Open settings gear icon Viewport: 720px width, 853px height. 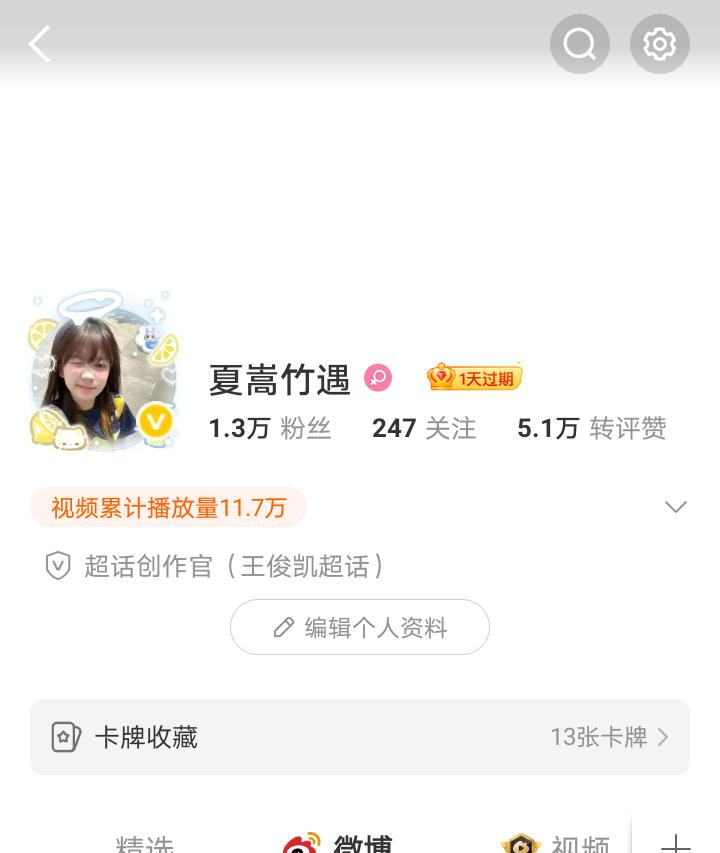[x=659, y=44]
